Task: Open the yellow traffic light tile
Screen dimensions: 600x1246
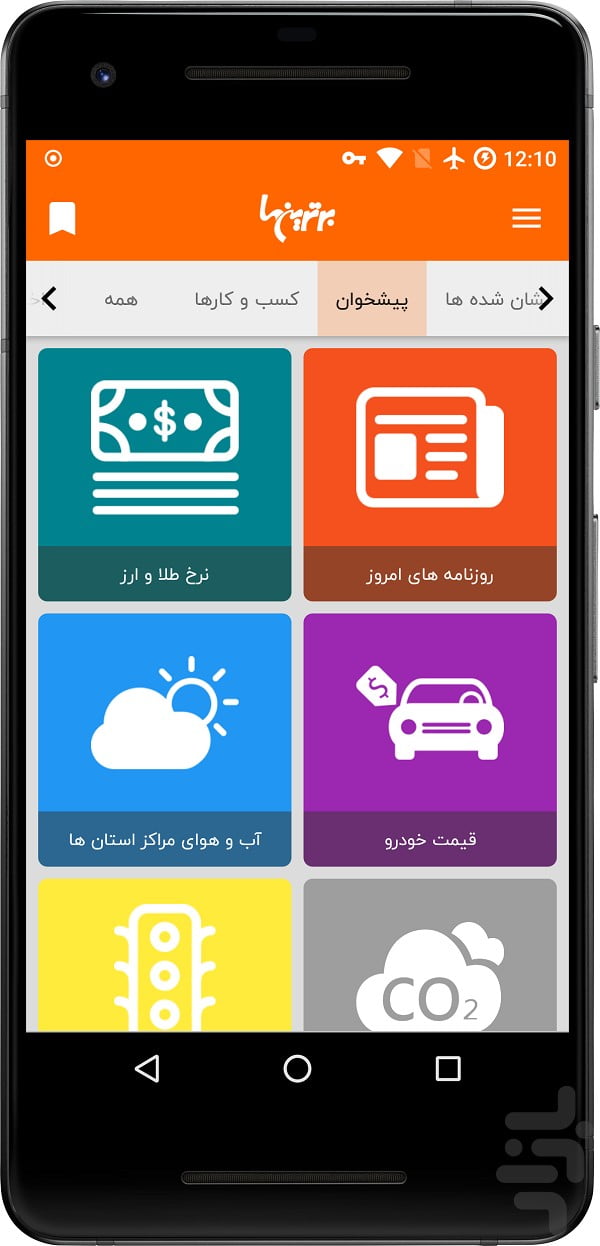Action: (x=165, y=954)
